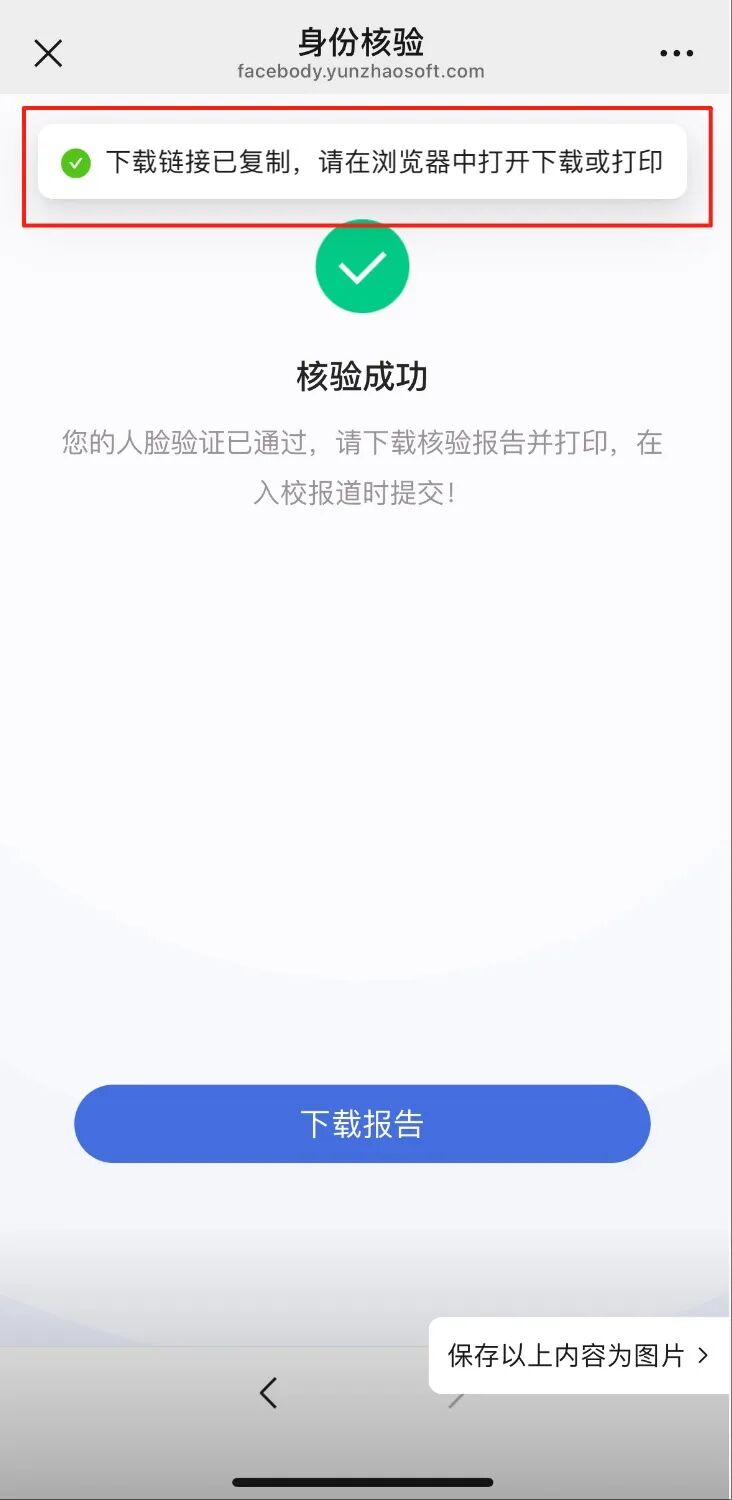The width and height of the screenshot is (732, 1500).
Task: Open the three-dot overflow menu
Action: 677,53
